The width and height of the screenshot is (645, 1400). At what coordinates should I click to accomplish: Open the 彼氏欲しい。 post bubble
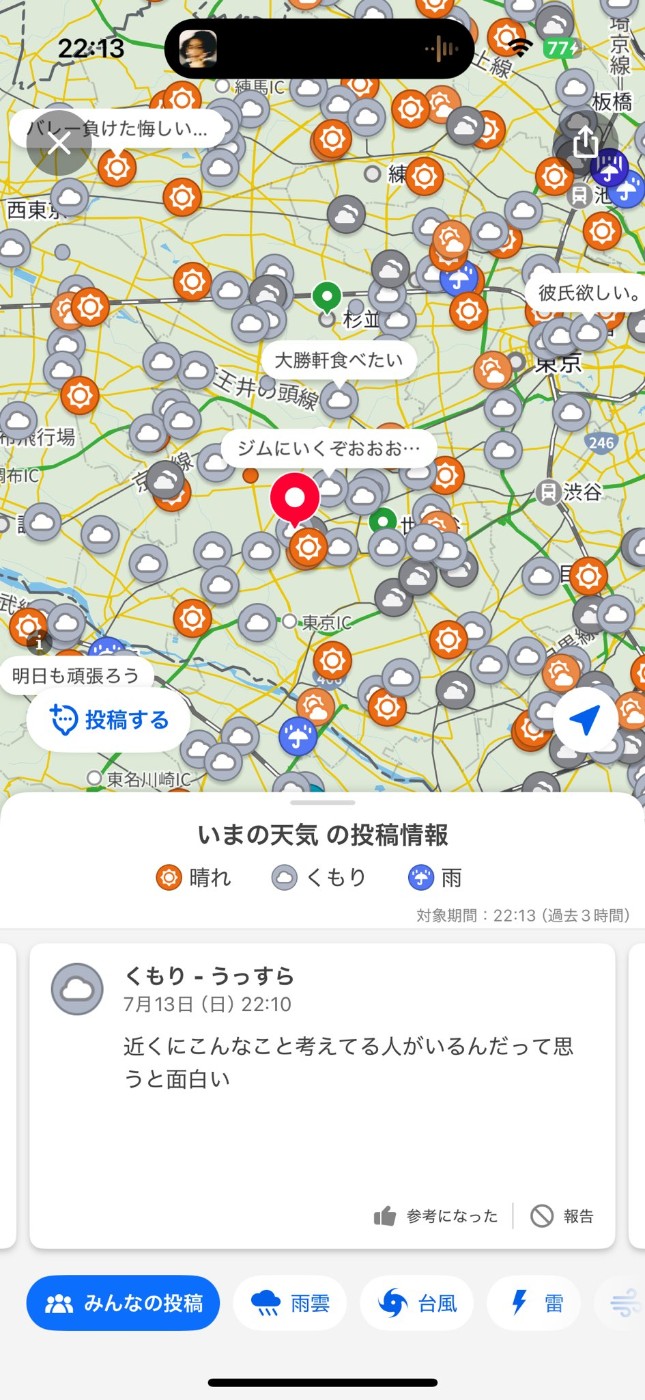[589, 293]
